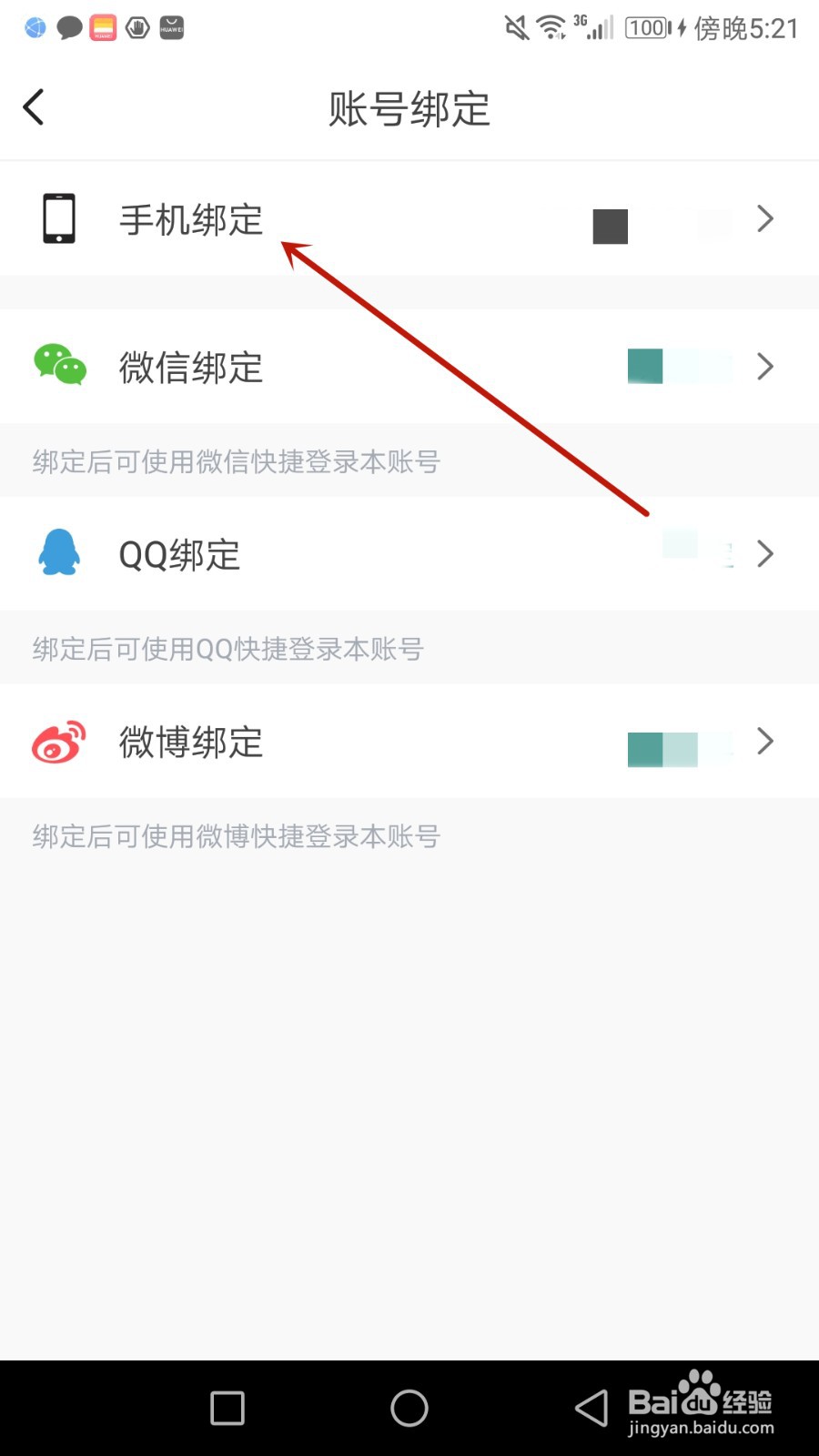Tap the browser globe icon in status bar

[35, 27]
